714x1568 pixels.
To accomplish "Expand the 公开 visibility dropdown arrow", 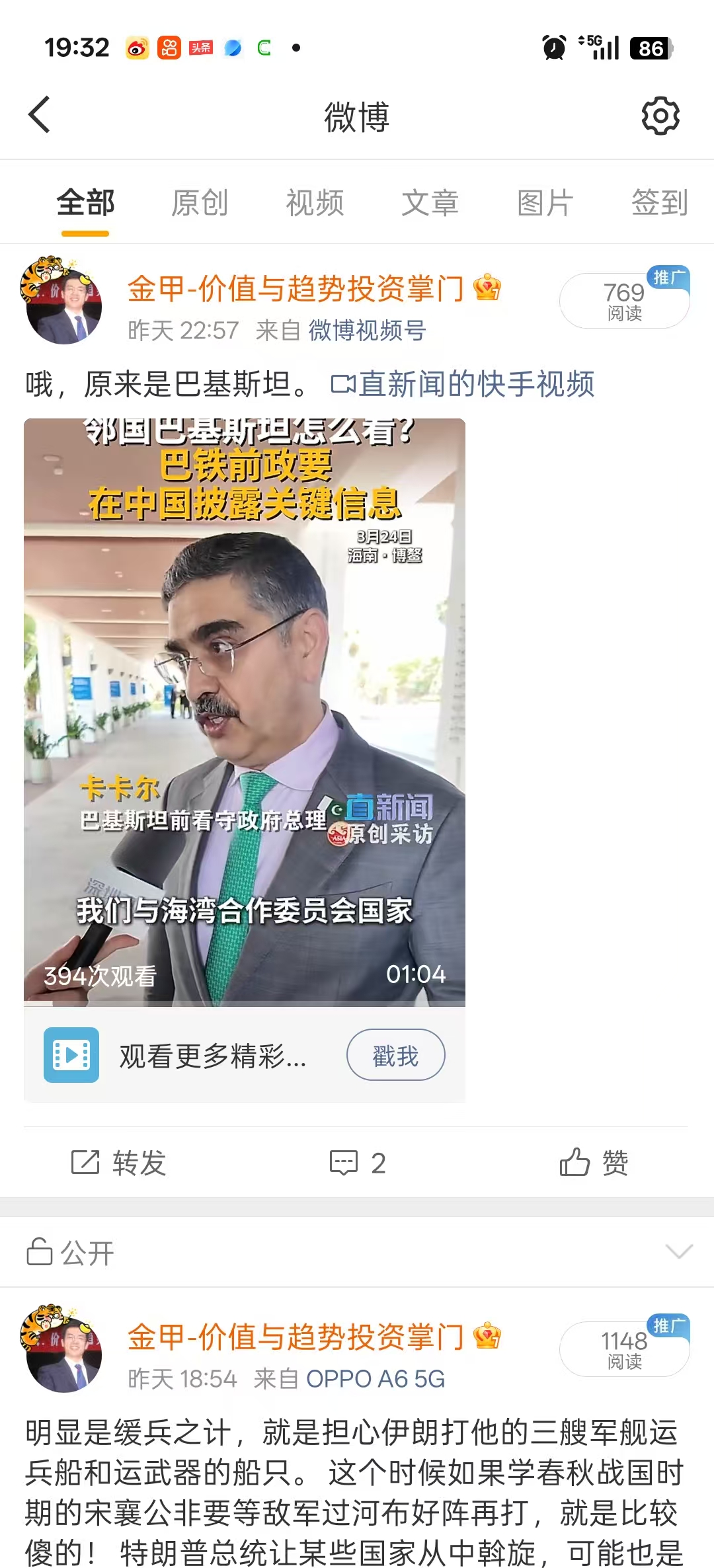I will [x=678, y=1251].
